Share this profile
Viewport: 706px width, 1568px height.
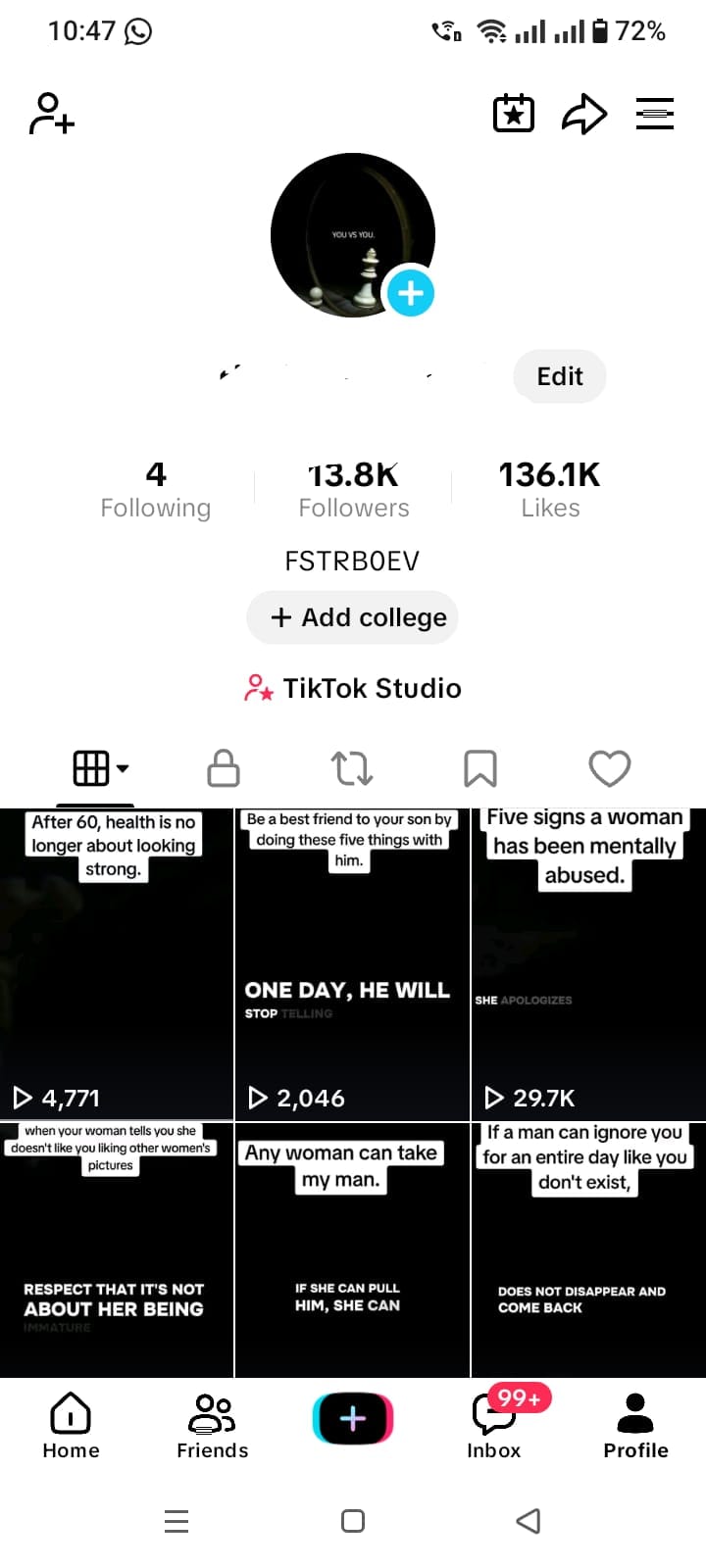[584, 114]
